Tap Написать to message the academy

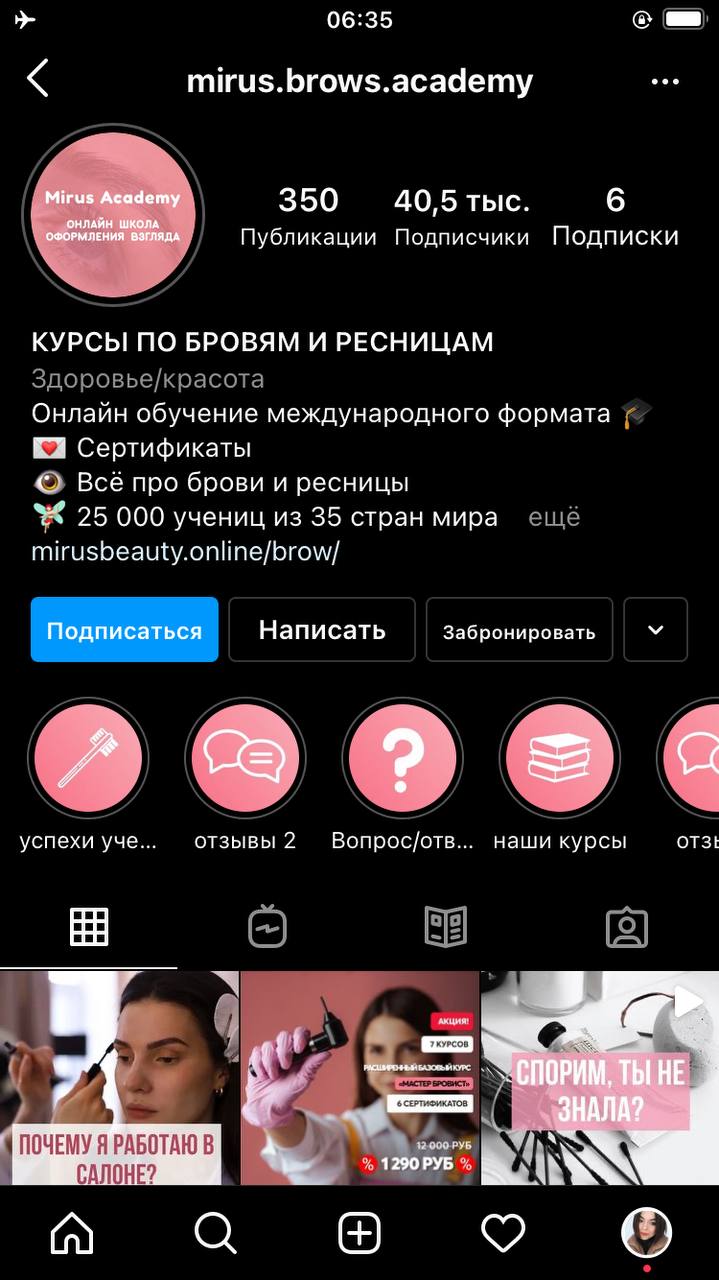coord(322,630)
